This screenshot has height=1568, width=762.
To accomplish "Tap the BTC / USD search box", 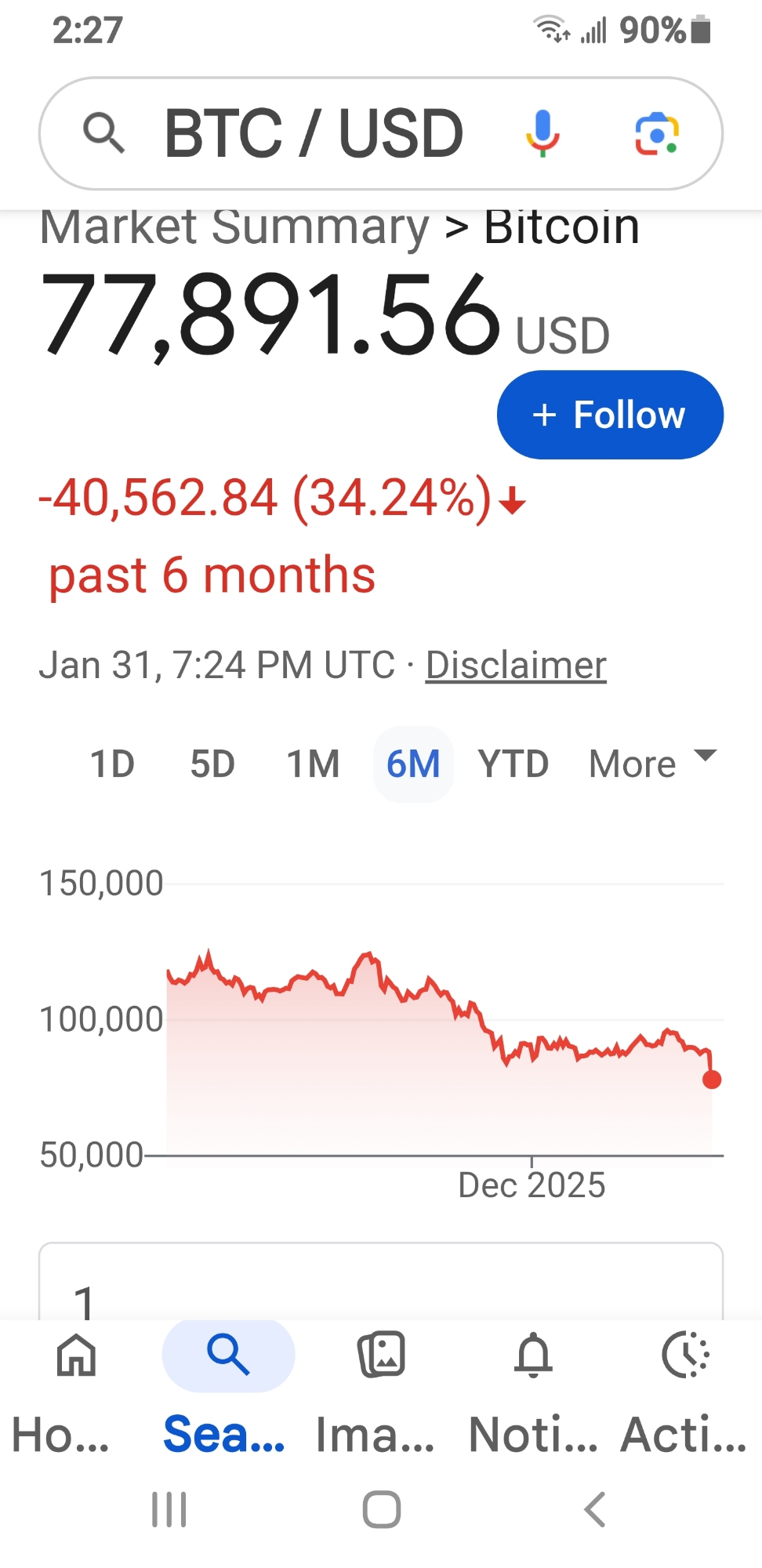I will 314,133.
